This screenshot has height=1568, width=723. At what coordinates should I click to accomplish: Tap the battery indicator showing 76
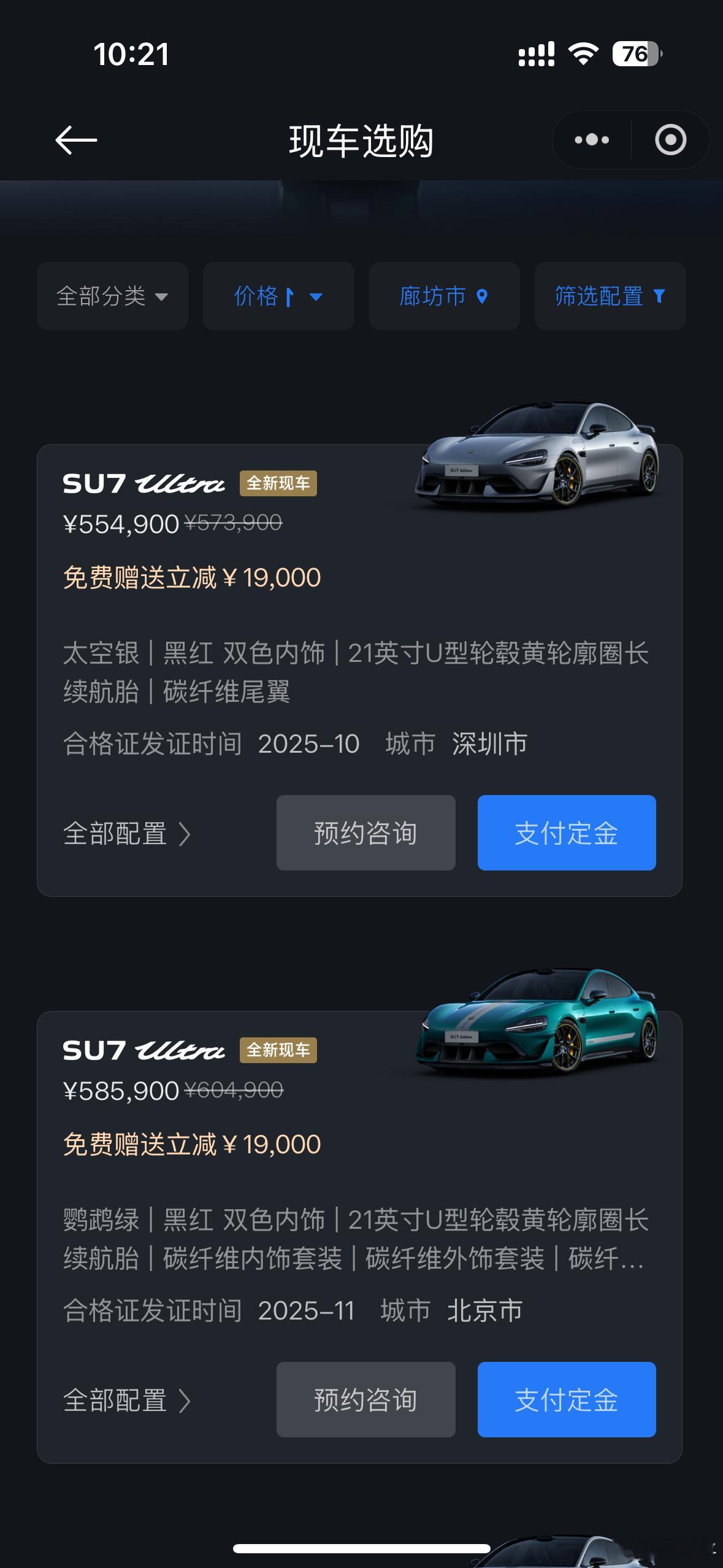(x=636, y=55)
